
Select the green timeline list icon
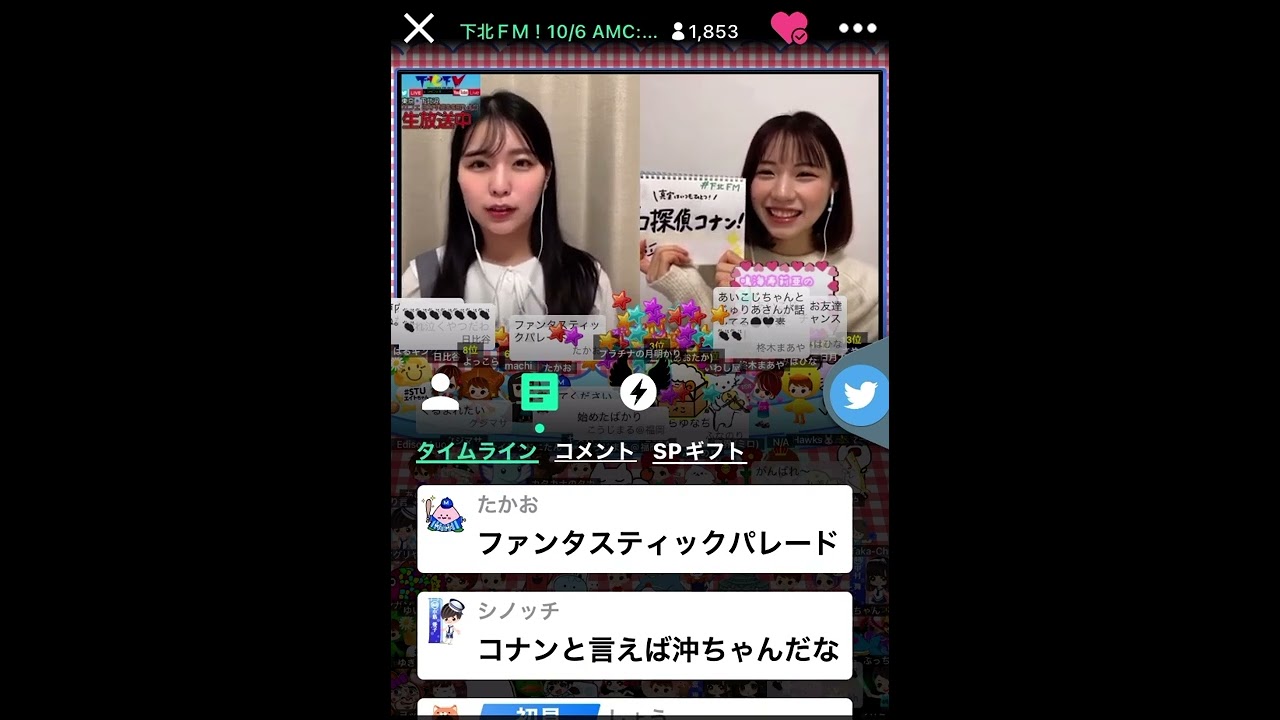pos(539,392)
